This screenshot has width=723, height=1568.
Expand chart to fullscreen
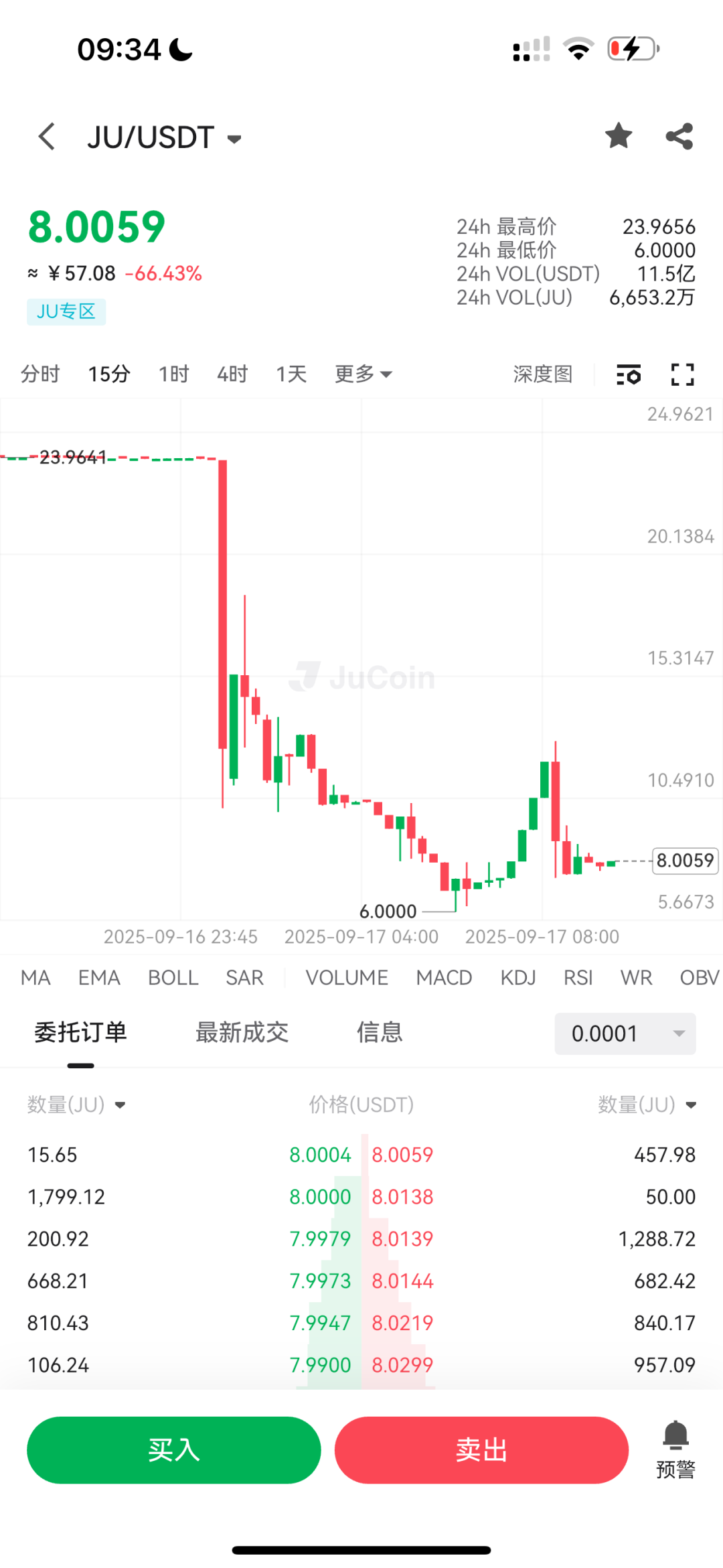point(682,374)
